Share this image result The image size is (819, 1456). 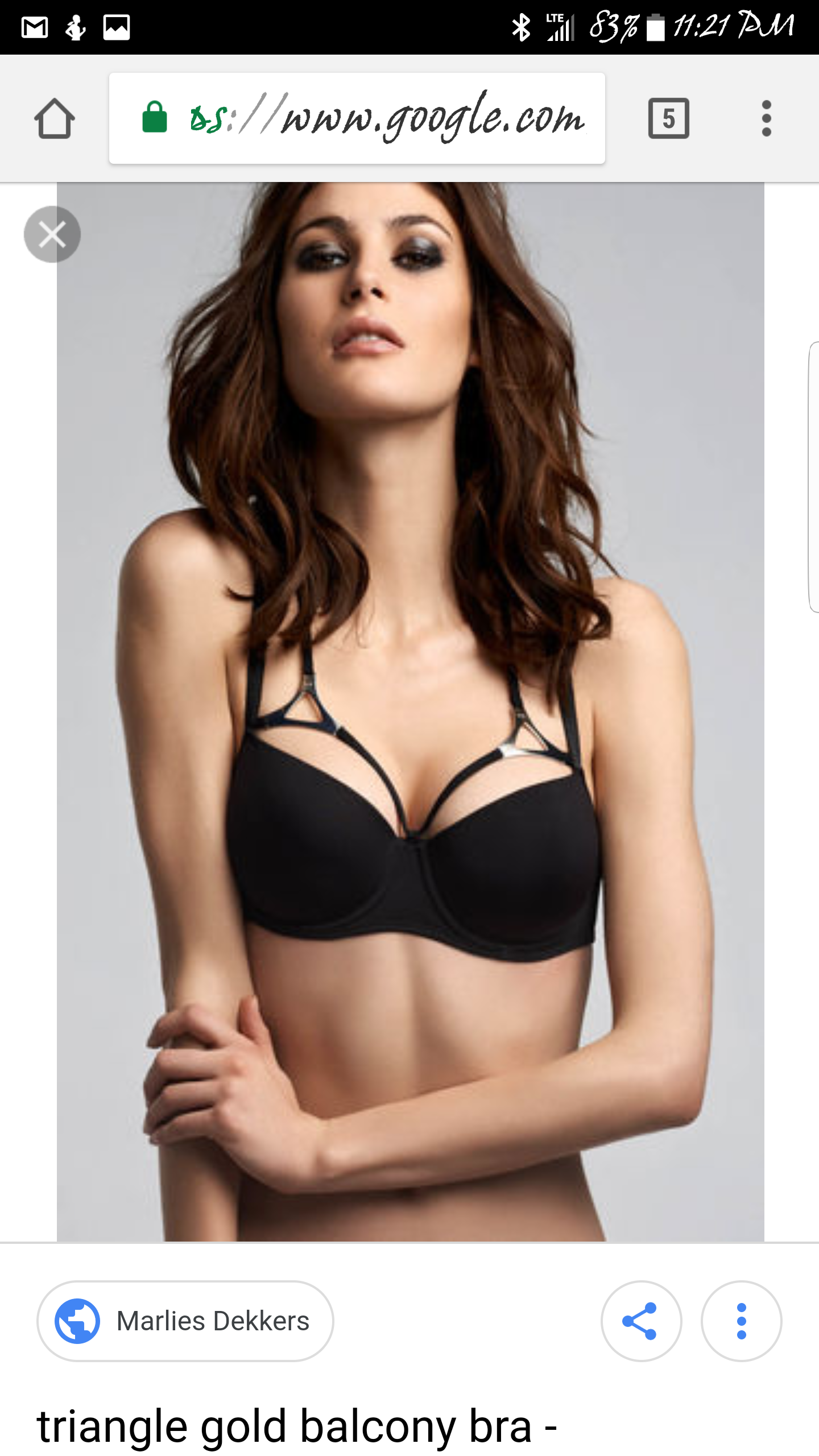(x=641, y=1321)
